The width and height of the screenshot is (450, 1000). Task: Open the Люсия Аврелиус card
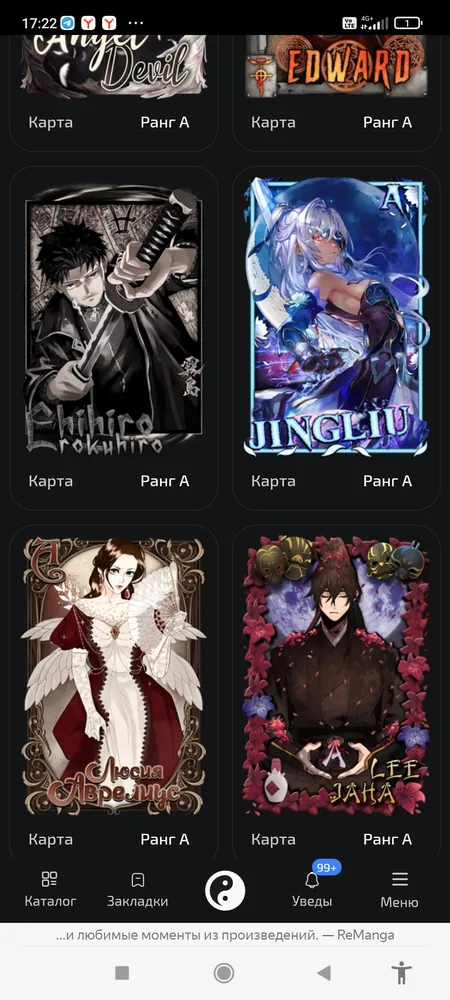click(x=113, y=692)
